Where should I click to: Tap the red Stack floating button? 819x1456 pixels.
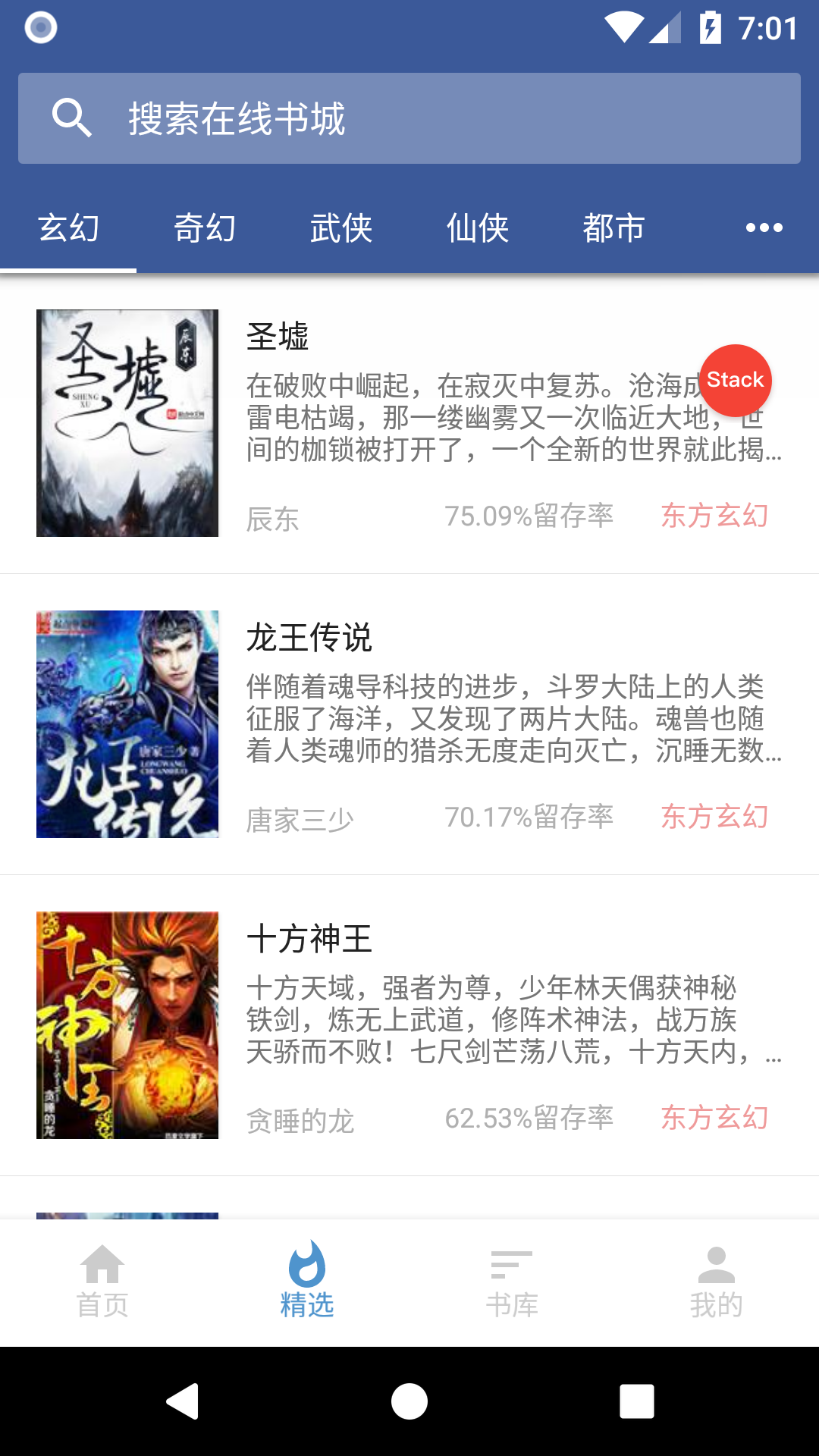point(735,380)
